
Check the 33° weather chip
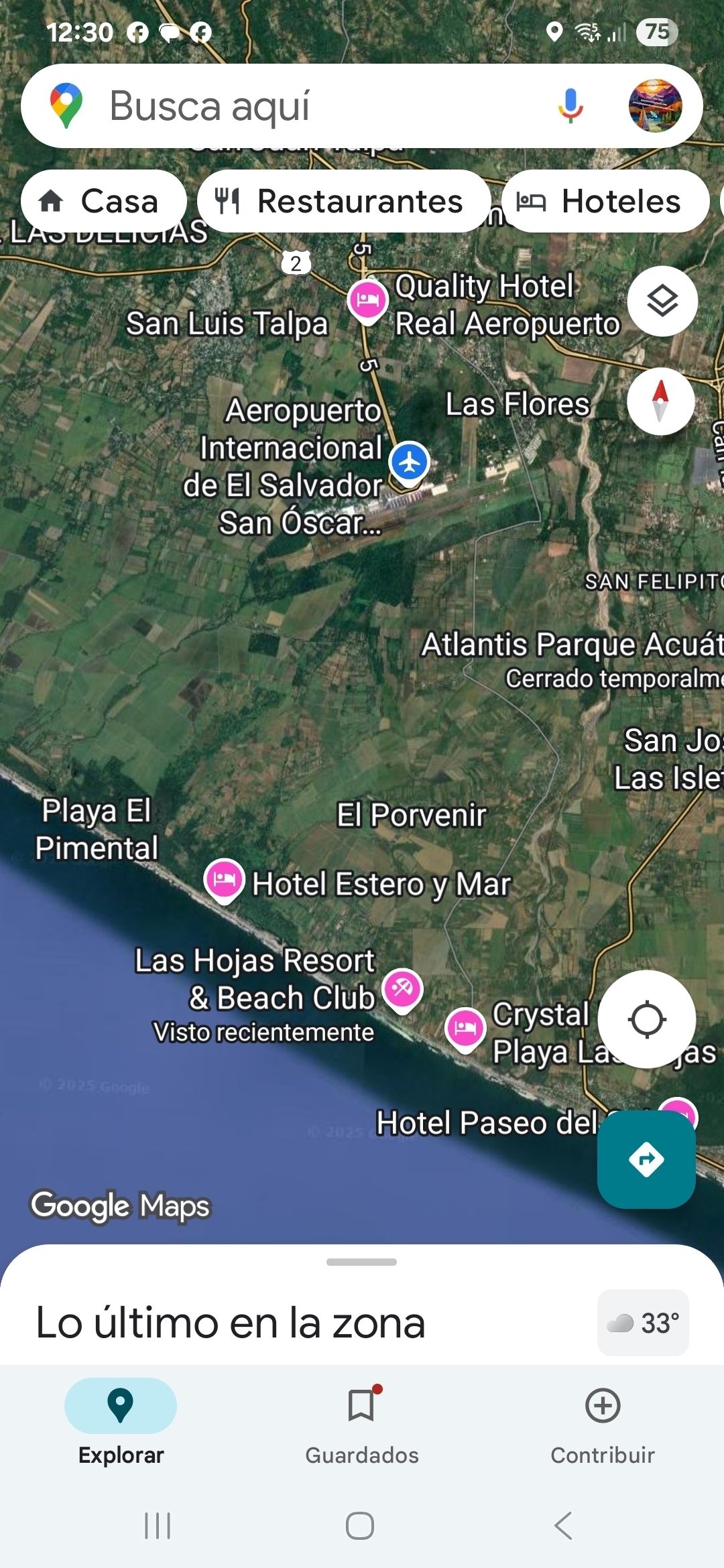pos(643,1323)
